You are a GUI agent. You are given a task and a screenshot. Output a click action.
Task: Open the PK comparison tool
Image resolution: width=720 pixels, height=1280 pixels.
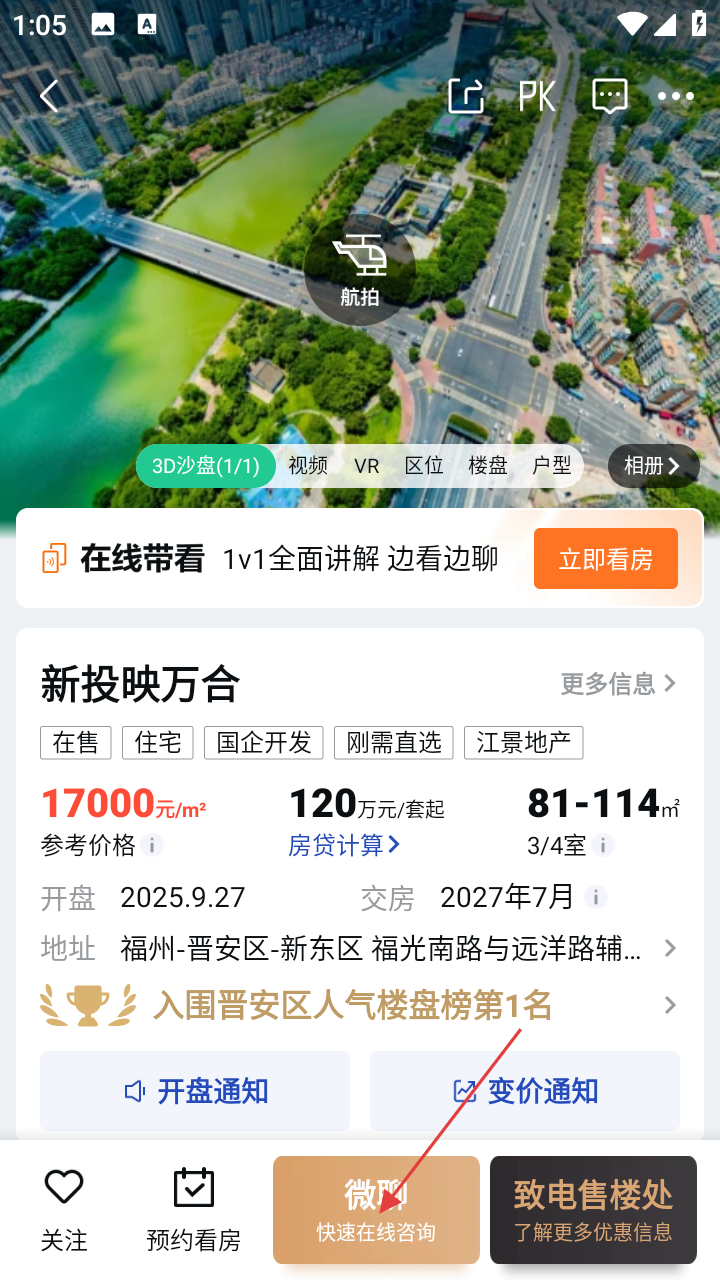537,96
